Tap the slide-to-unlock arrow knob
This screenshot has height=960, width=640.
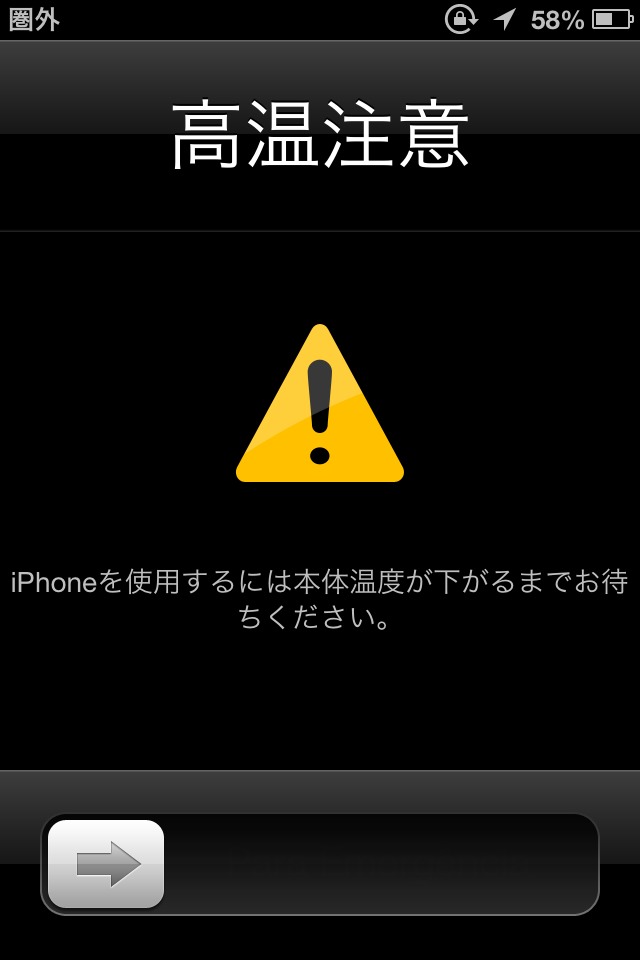pos(106,864)
